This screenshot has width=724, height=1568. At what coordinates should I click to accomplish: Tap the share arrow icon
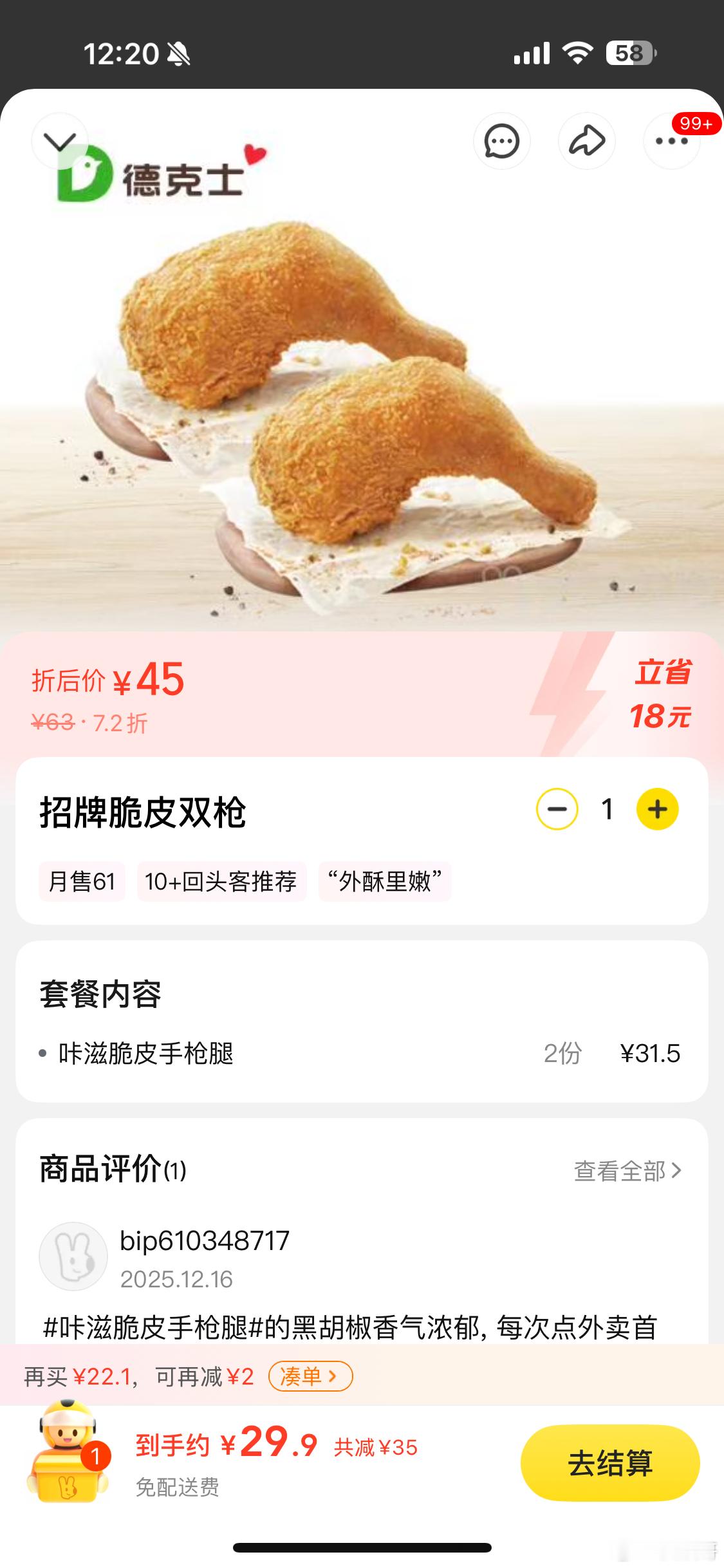point(586,141)
